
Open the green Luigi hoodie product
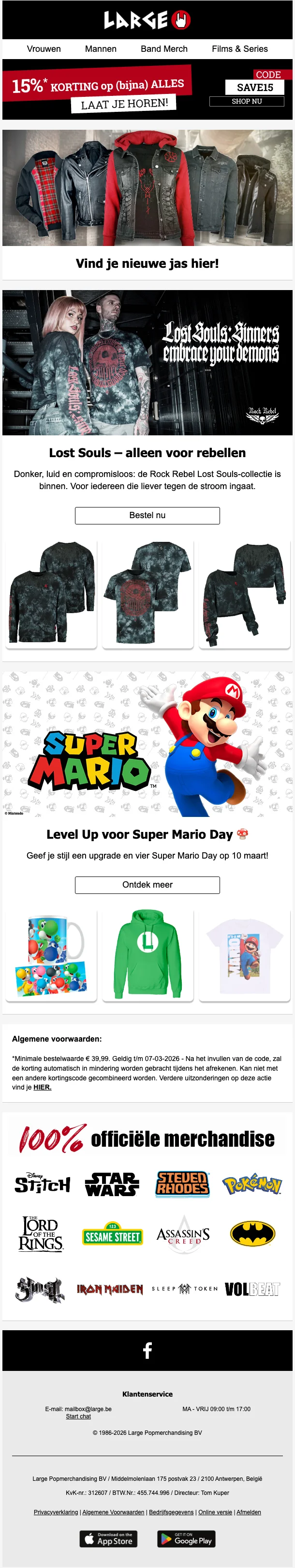(147, 954)
